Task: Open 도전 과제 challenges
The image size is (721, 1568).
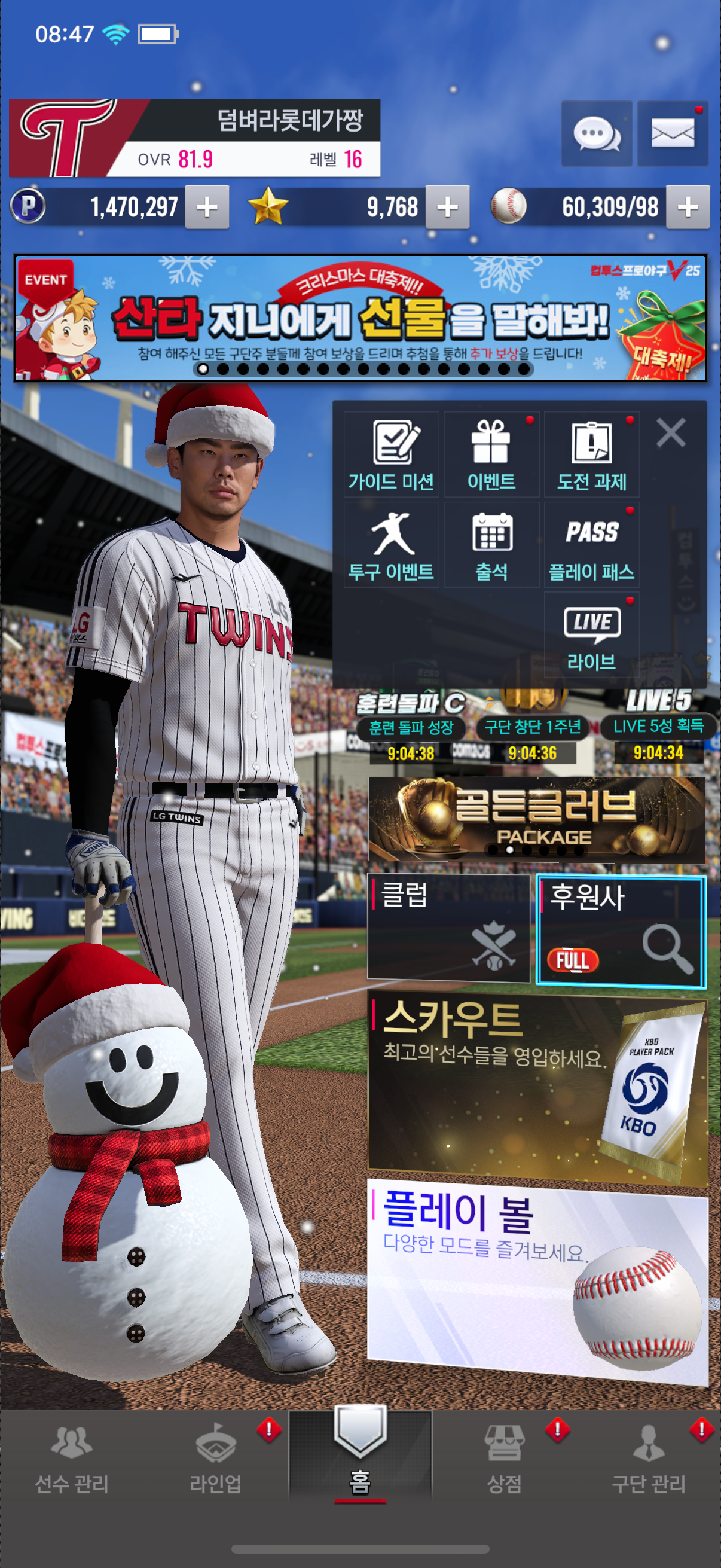Action: (x=591, y=454)
